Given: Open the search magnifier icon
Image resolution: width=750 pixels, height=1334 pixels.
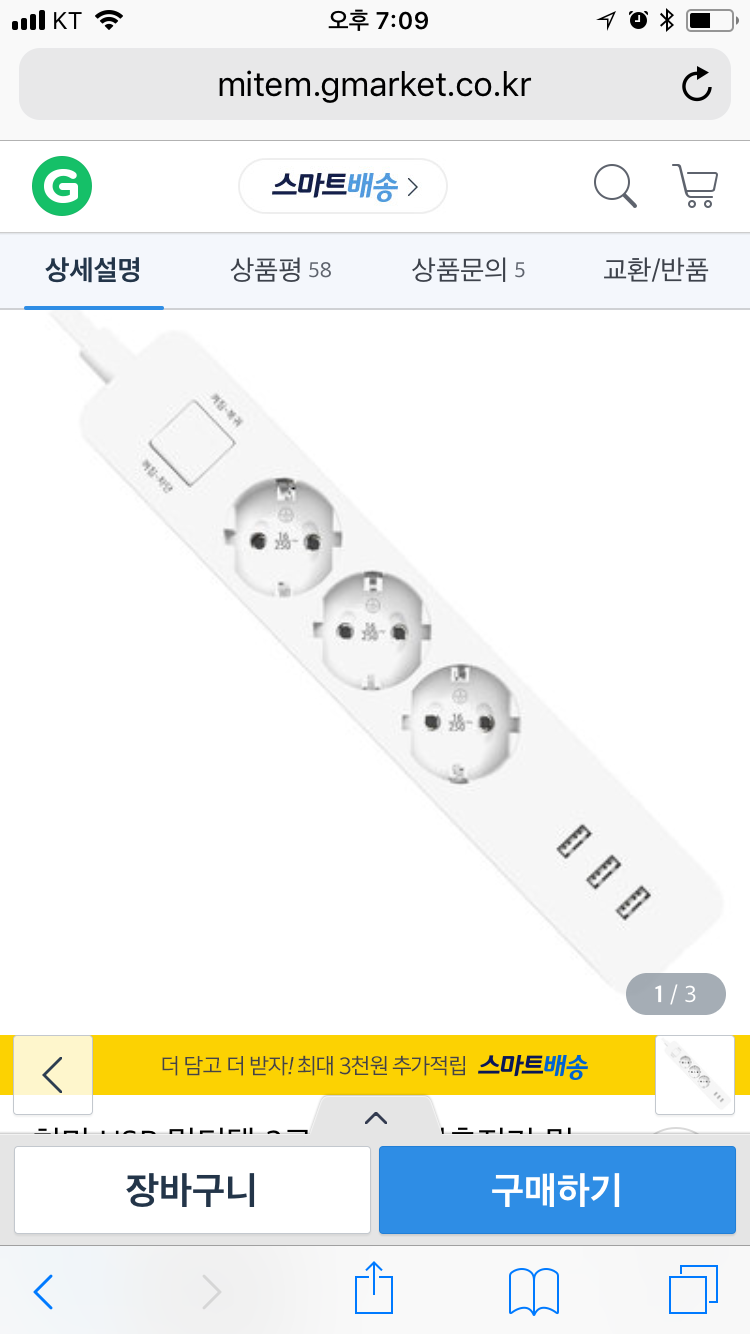Looking at the screenshot, I should pos(615,186).
